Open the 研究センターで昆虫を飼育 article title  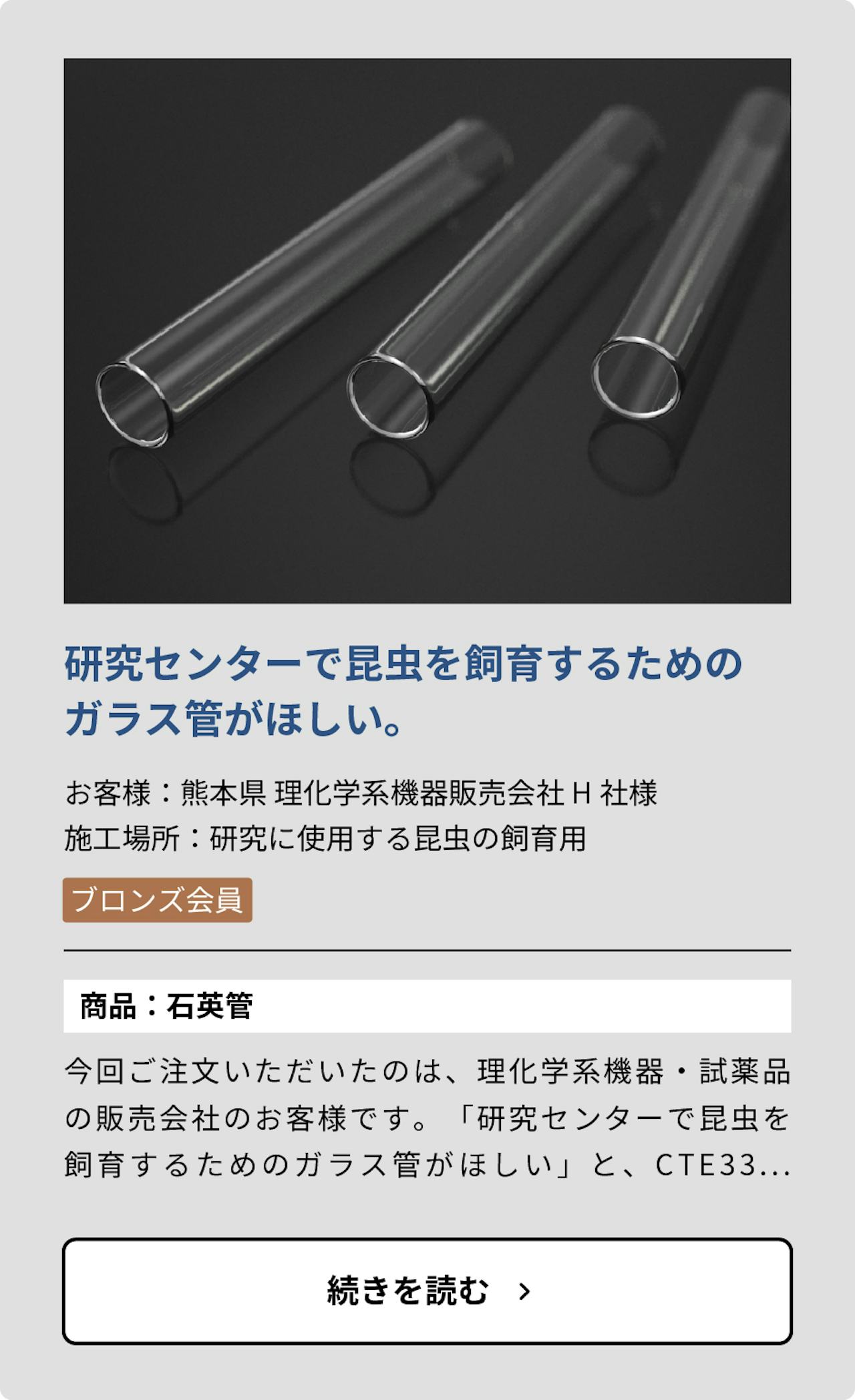[403, 692]
